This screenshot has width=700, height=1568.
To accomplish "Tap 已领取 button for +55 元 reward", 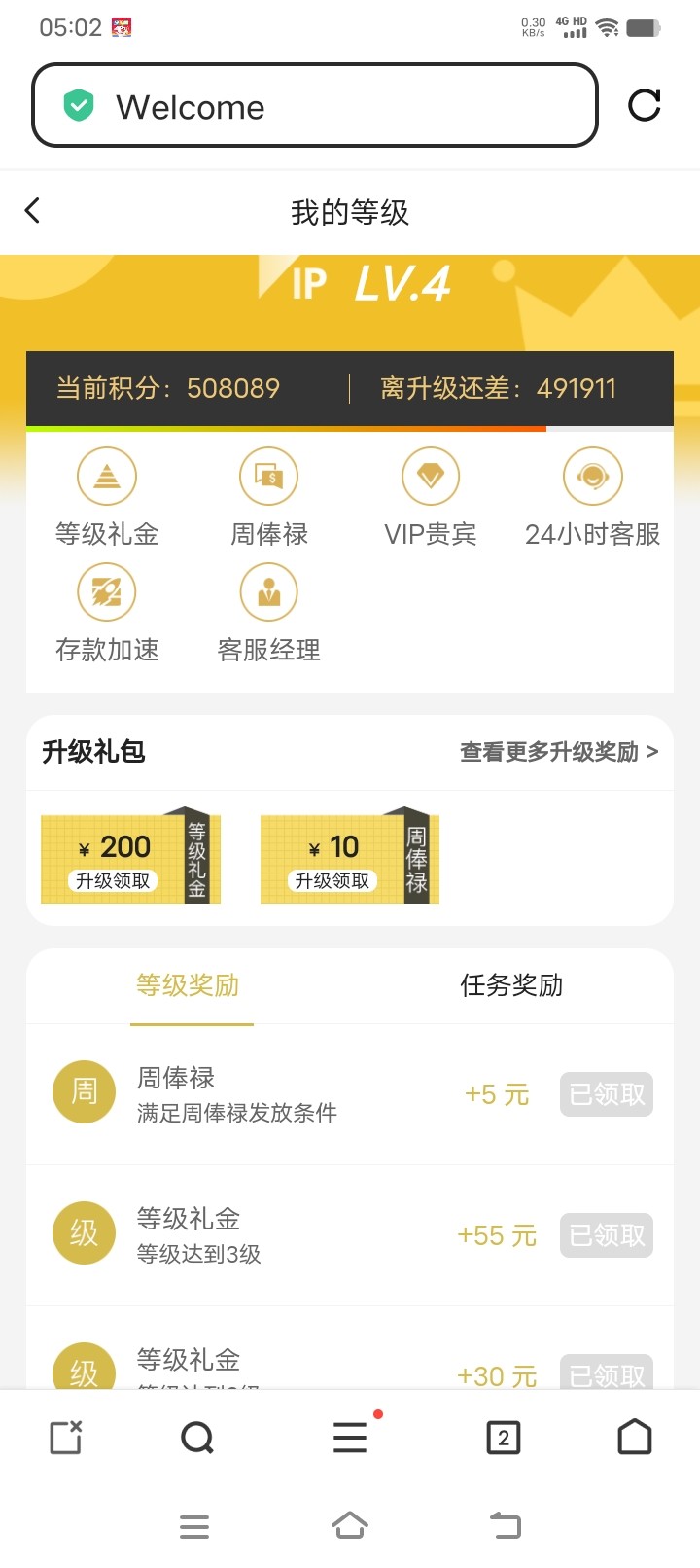I will 606,1235.
